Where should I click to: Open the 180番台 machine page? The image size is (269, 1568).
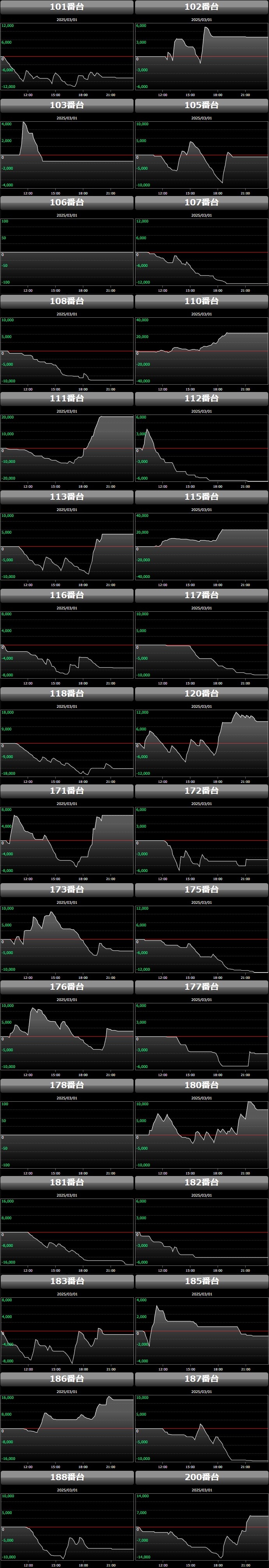201,1085
